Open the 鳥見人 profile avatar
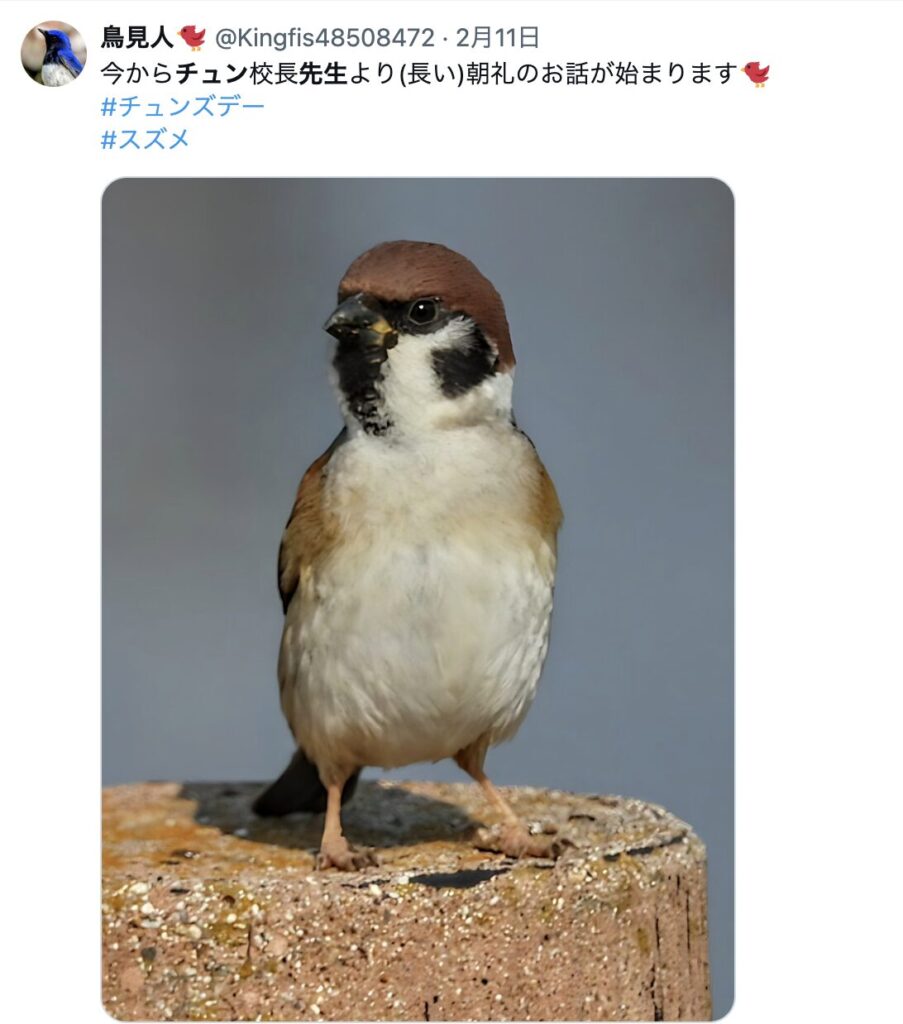Screen dimensions: 903x1024 [x=53, y=54]
